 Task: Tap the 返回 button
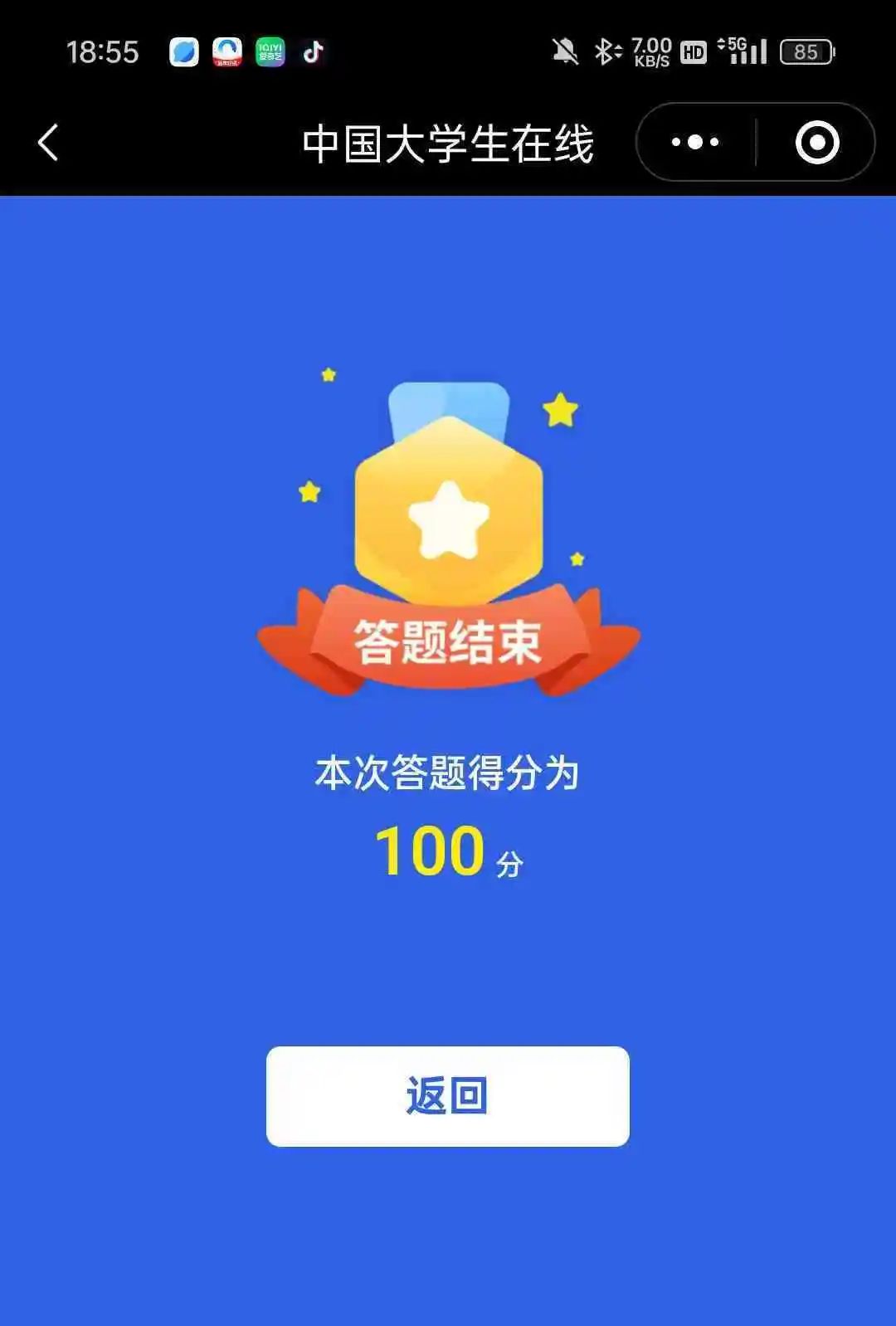(447, 1095)
